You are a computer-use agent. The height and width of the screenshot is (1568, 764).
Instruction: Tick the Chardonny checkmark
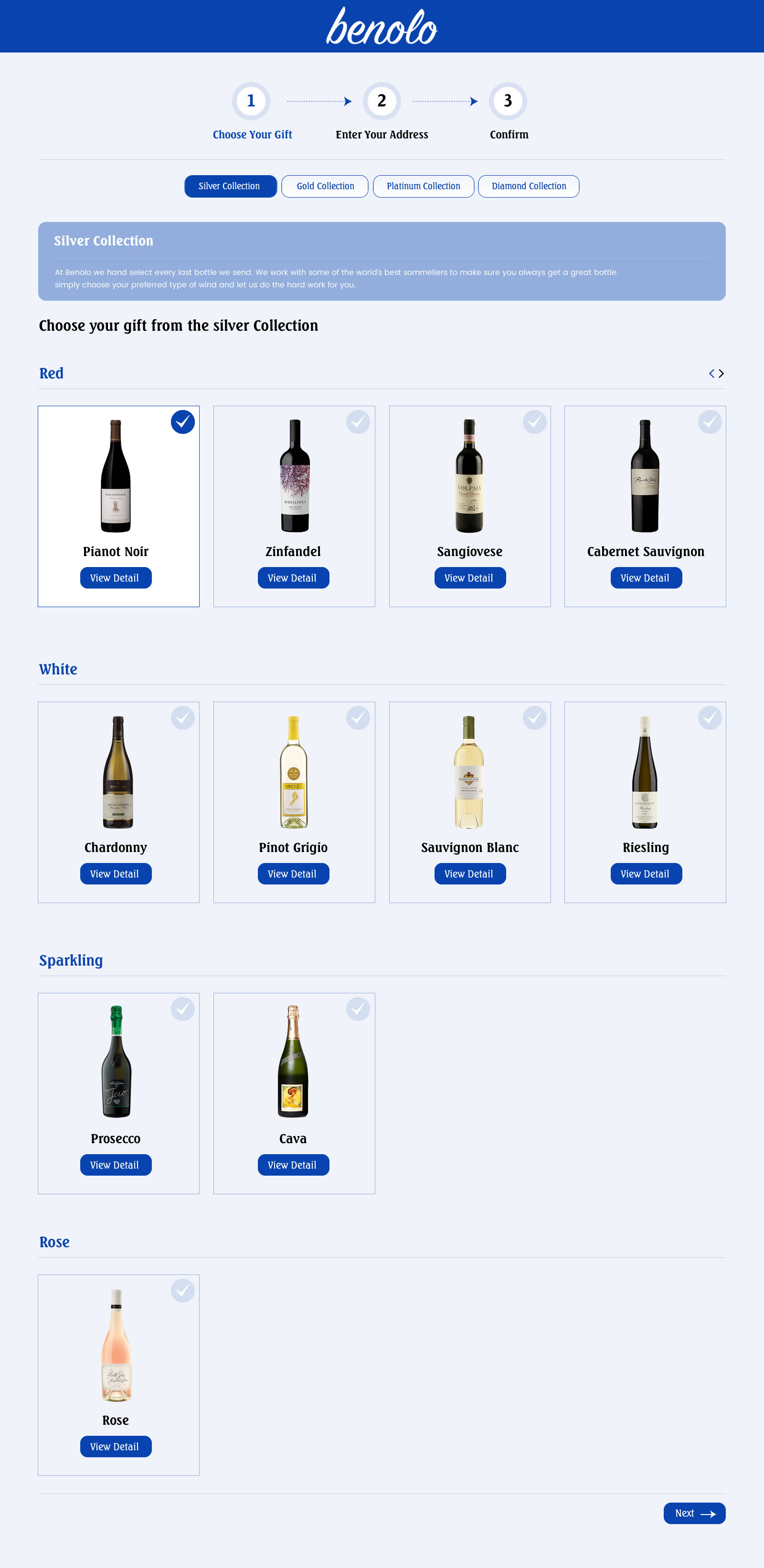(182, 717)
